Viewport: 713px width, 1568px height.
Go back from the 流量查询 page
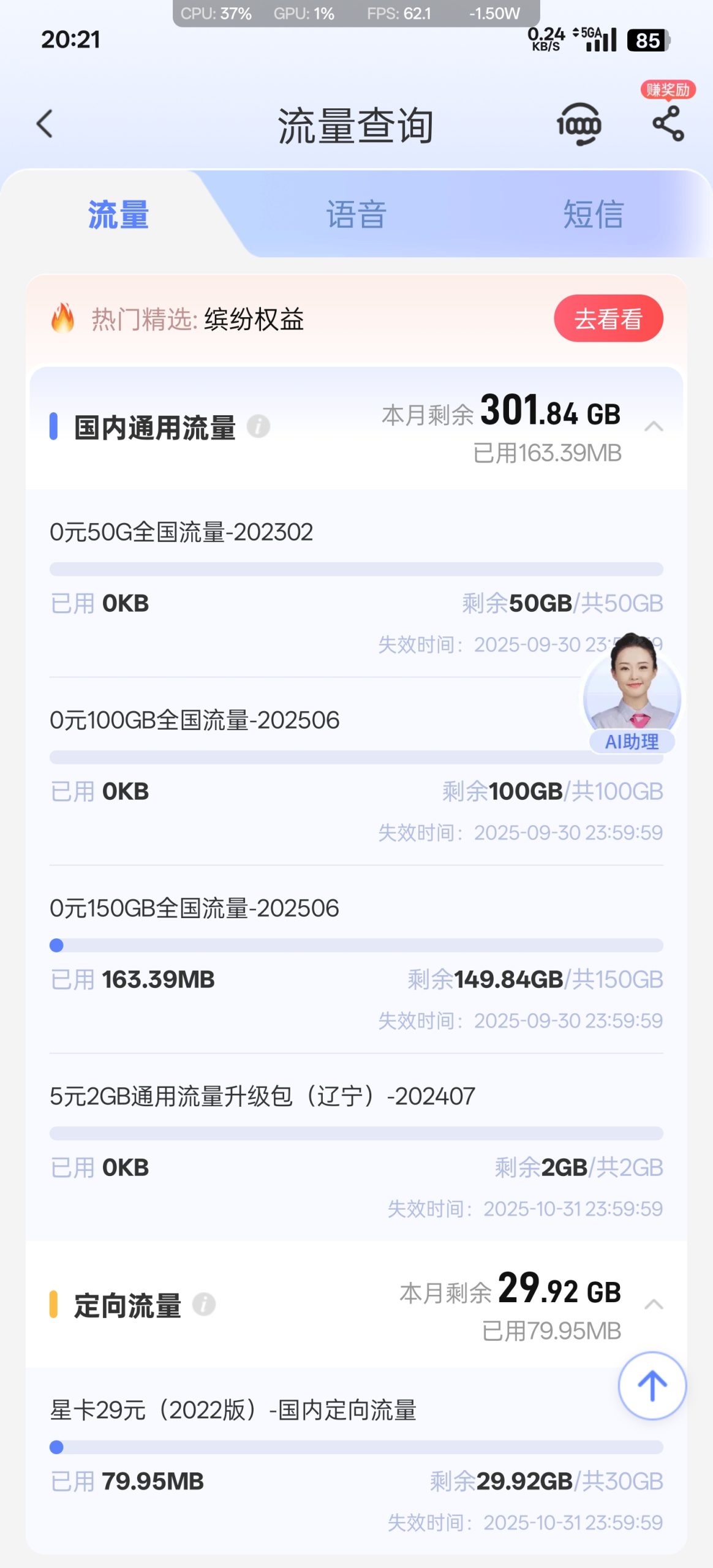45,124
